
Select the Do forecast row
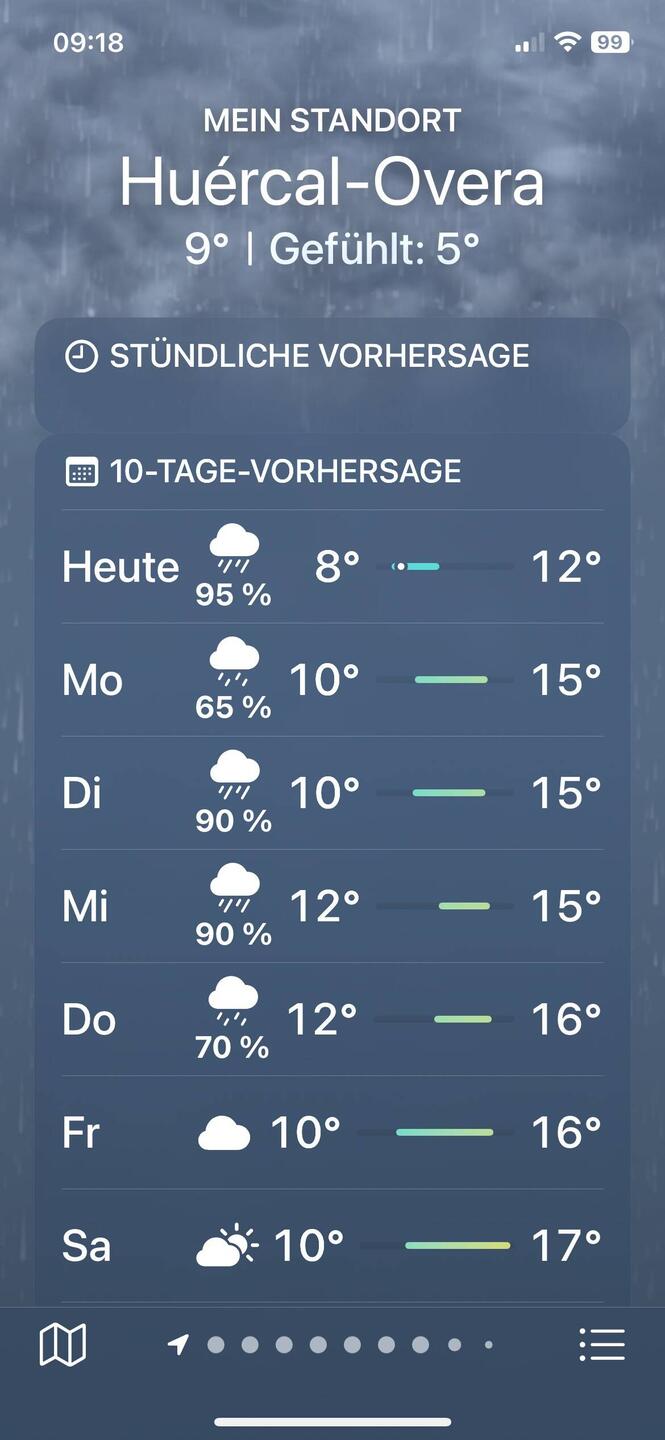[332, 1019]
